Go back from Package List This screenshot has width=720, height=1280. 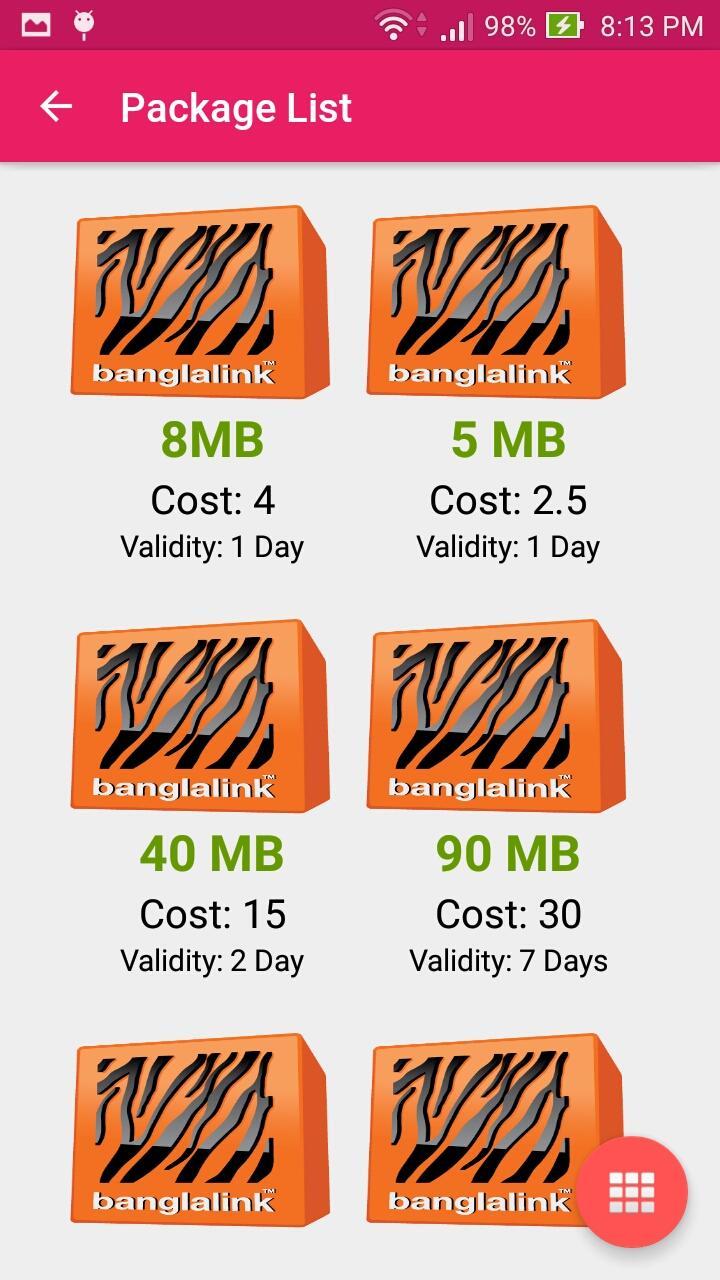click(56, 107)
